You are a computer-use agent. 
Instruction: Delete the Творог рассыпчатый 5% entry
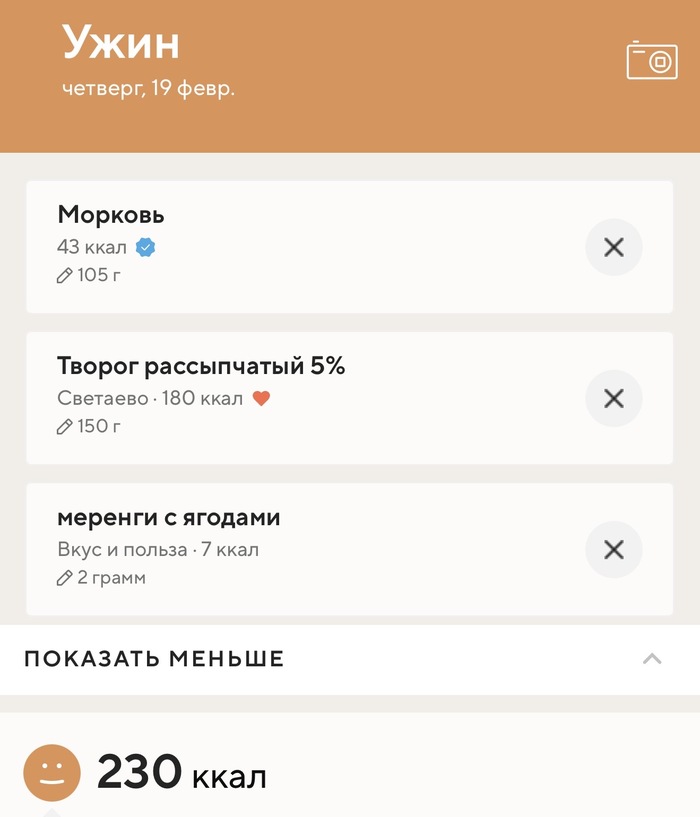(613, 398)
